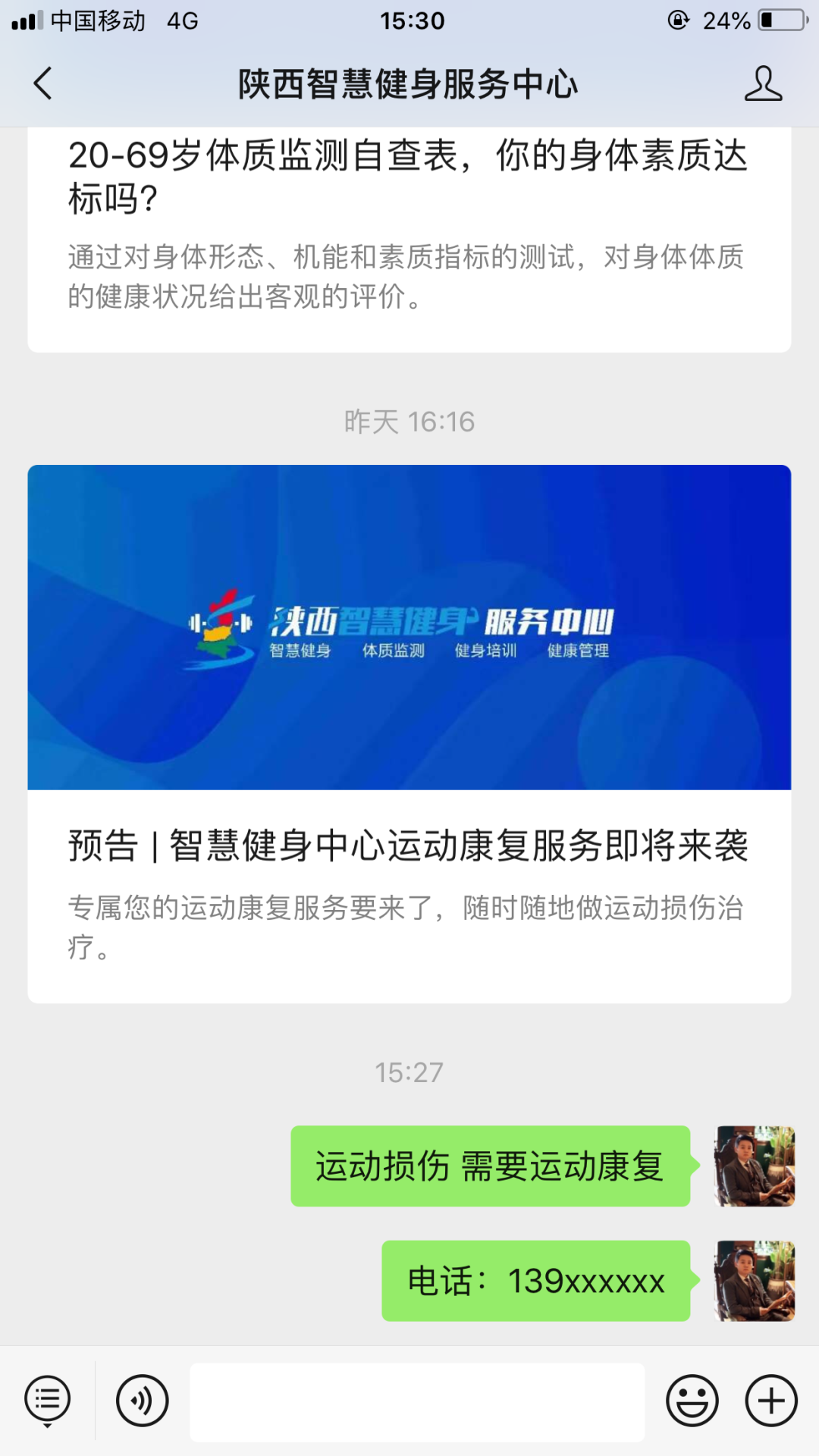
Task: Switch to voice input mode
Action: pos(142,1400)
